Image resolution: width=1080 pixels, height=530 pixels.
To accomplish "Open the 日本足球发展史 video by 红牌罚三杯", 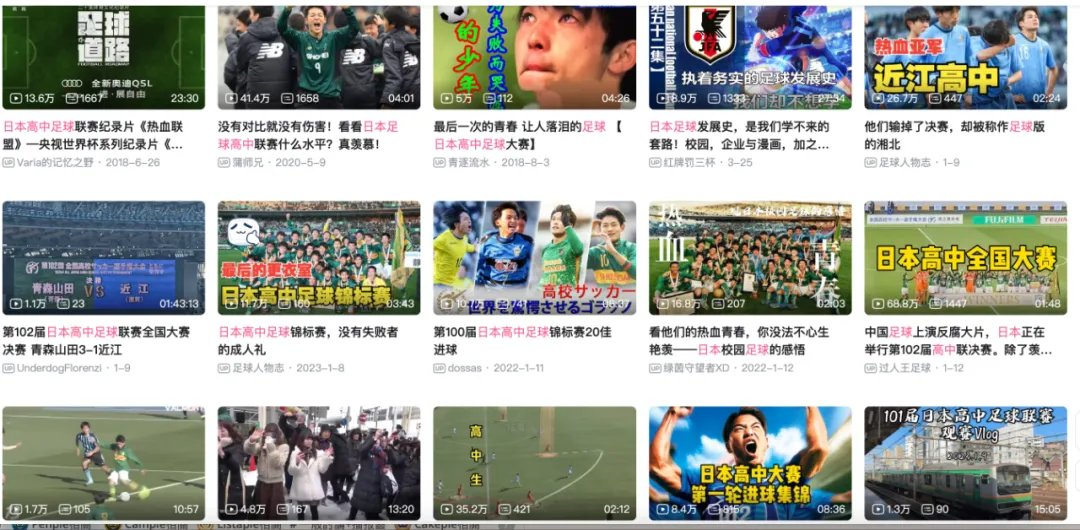I will pyautogui.click(x=750, y=56).
